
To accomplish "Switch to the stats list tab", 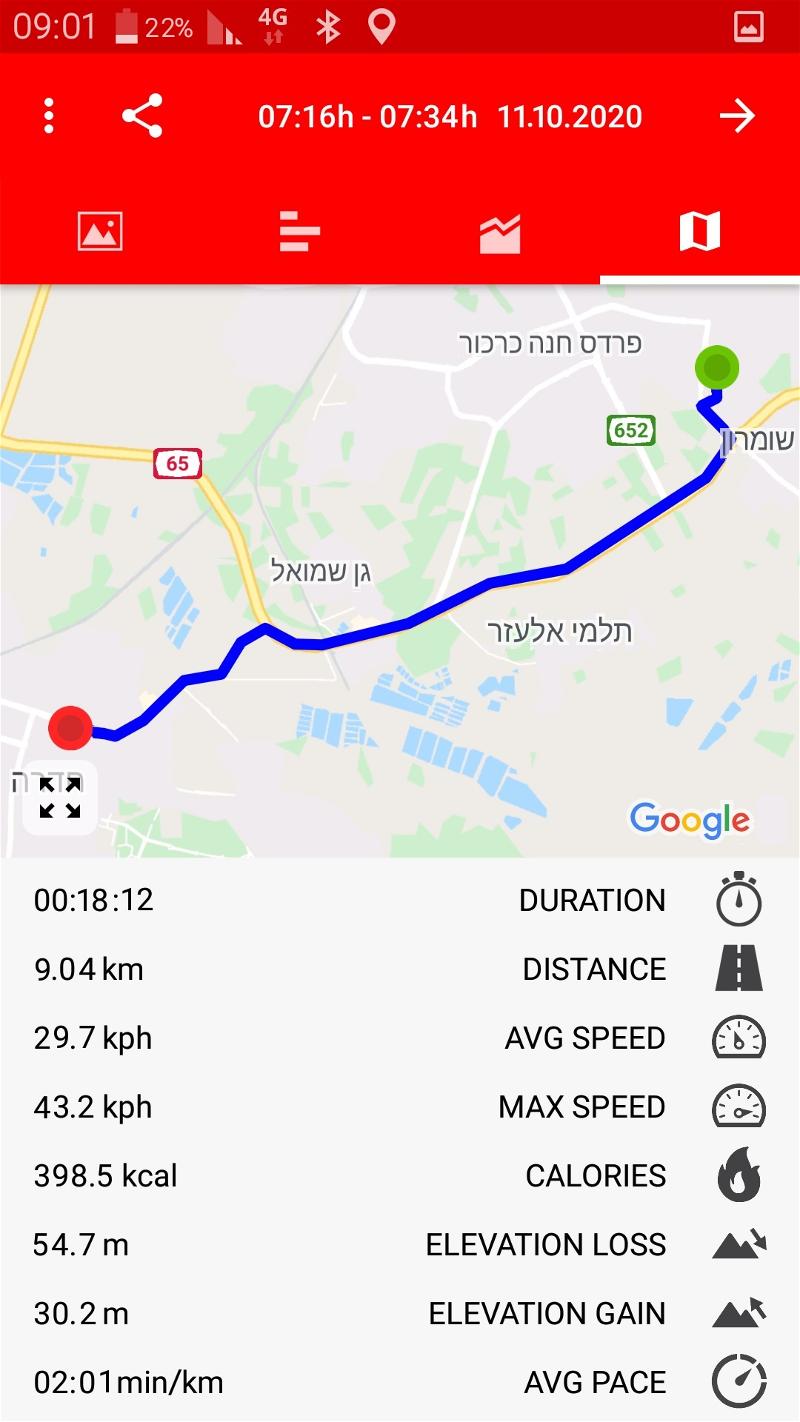I will [300, 232].
